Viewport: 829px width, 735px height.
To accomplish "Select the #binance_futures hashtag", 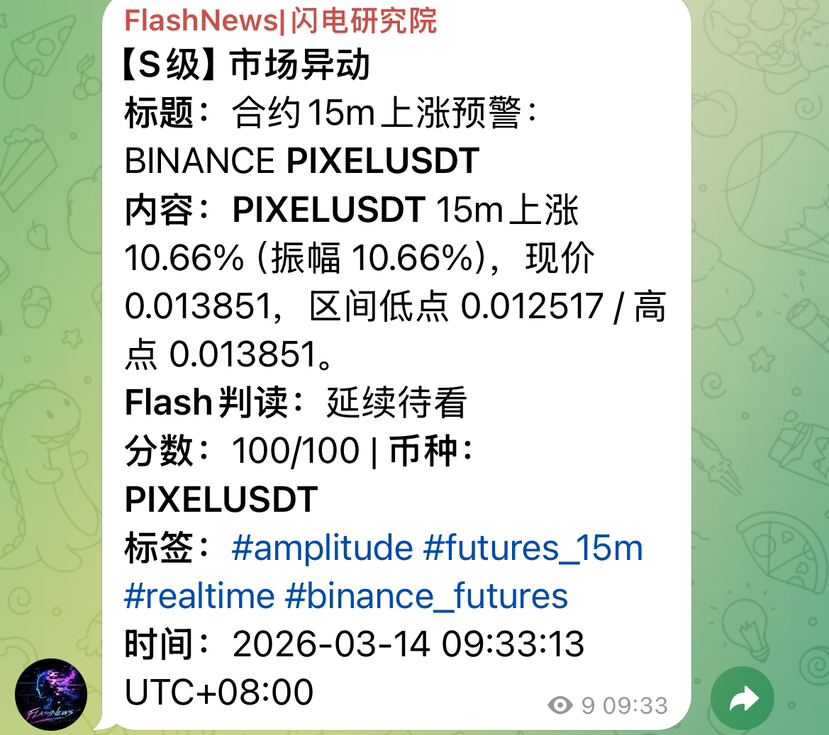I will coord(427,596).
